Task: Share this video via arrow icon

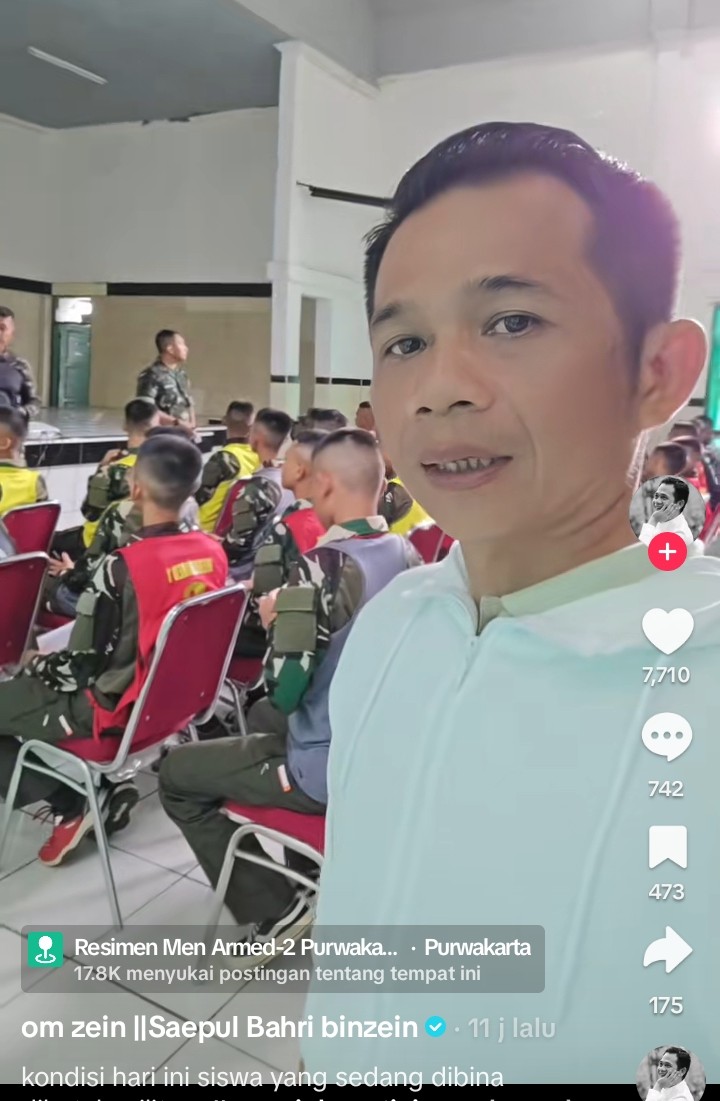Action: (667, 950)
